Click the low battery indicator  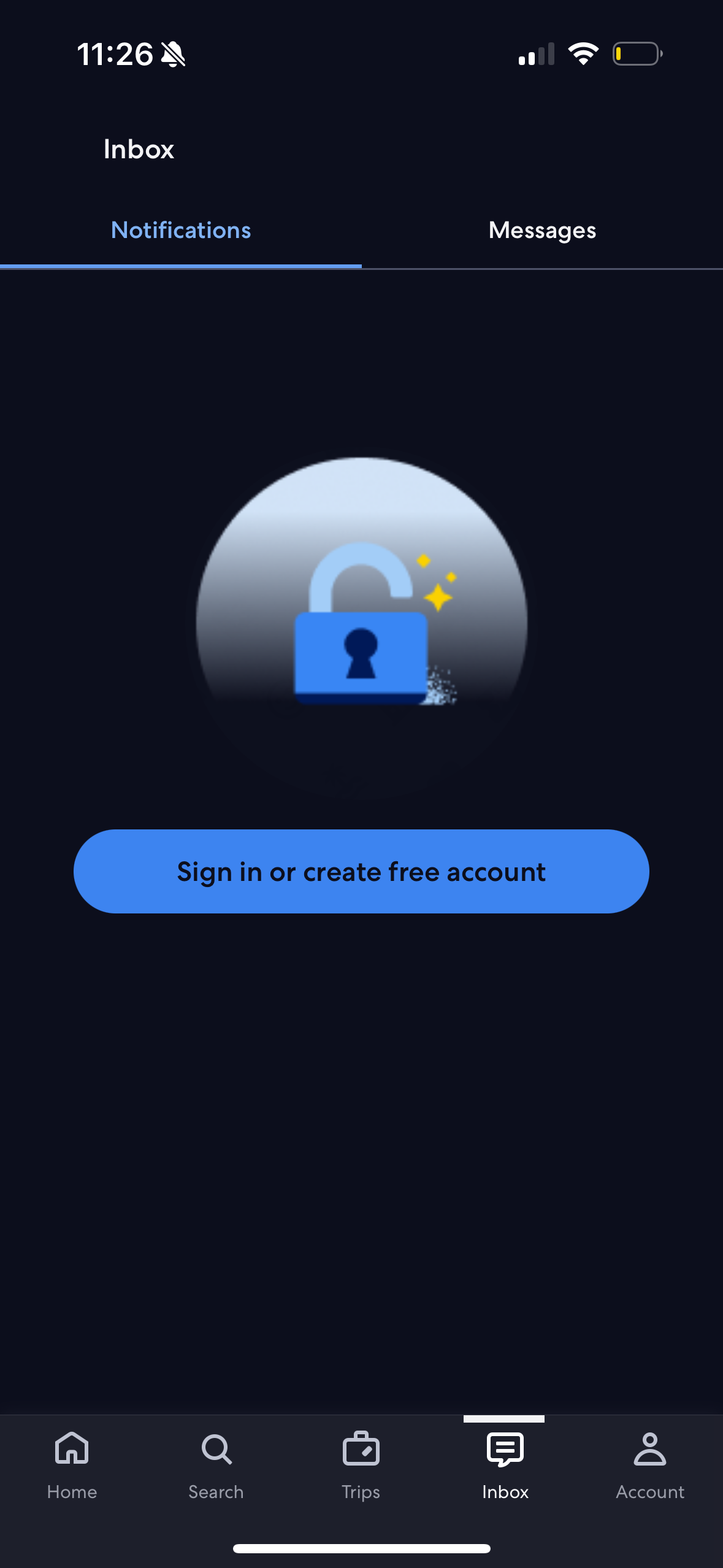pyautogui.click(x=638, y=54)
